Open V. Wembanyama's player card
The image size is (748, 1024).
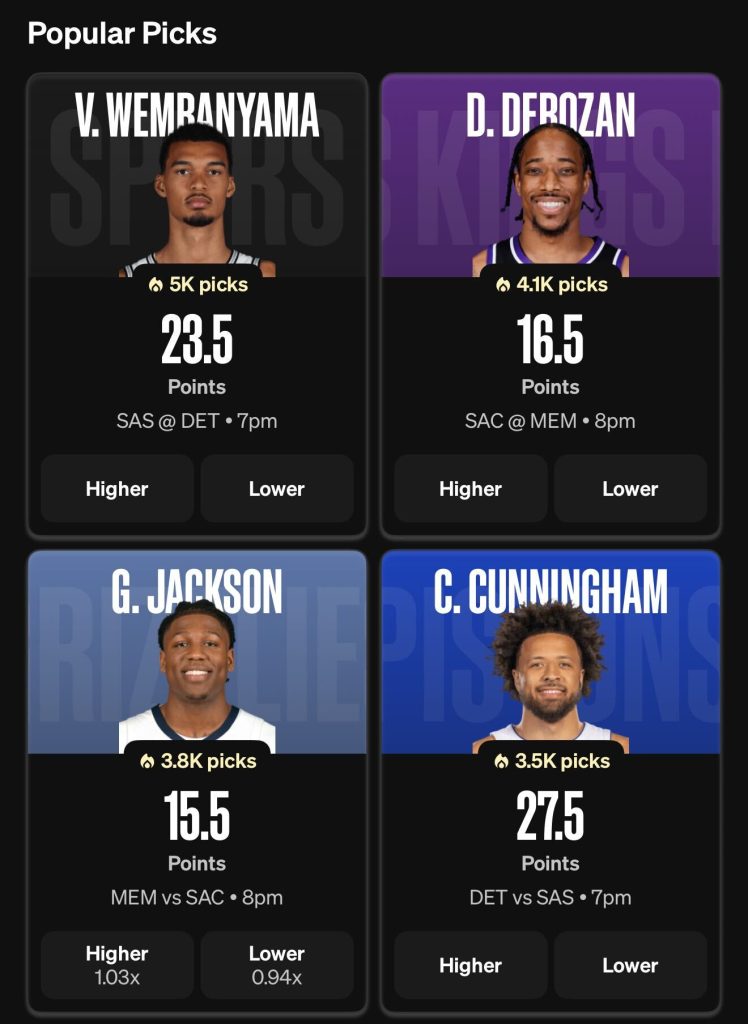(x=197, y=190)
